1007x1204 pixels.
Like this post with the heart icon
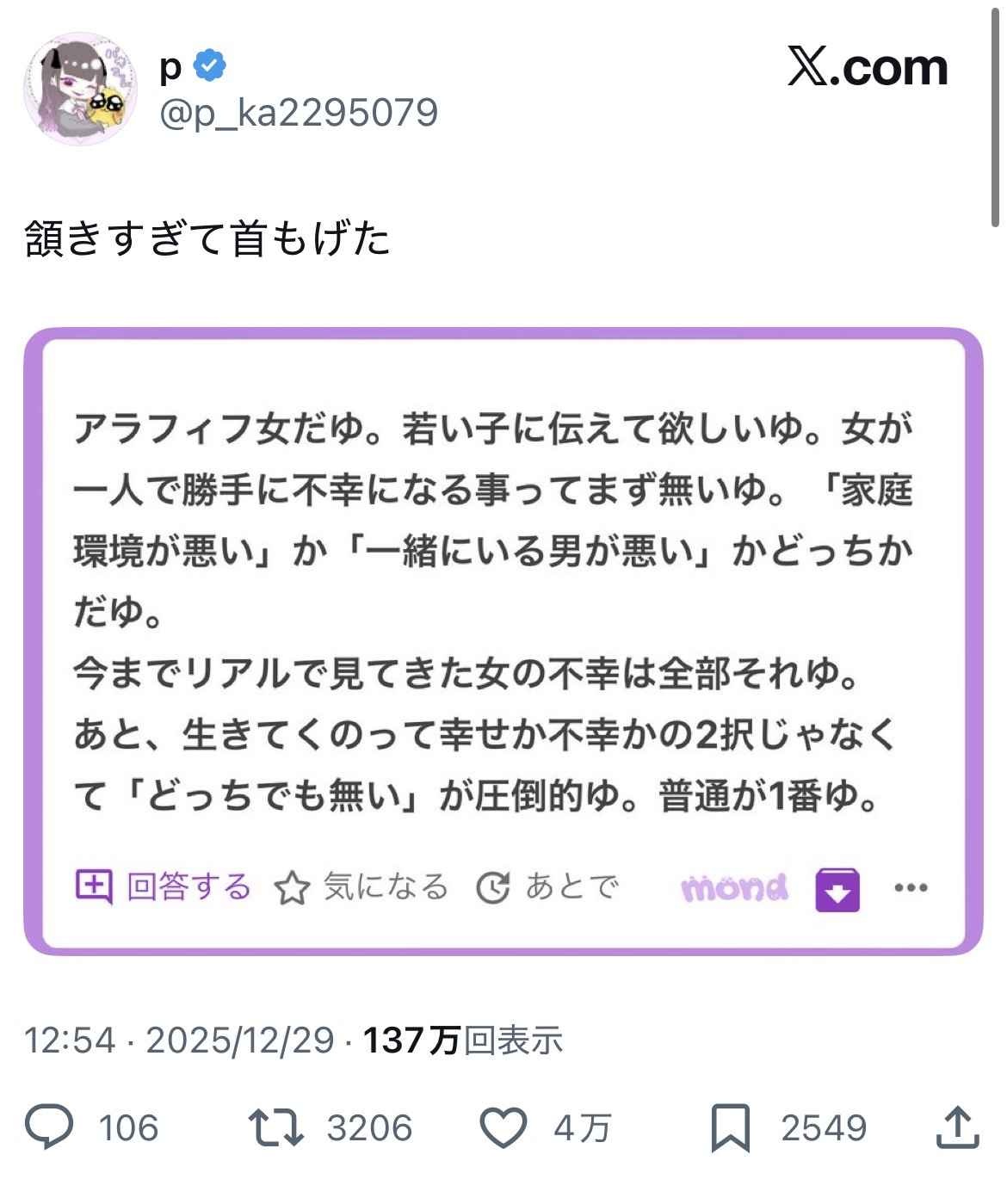503,1127
